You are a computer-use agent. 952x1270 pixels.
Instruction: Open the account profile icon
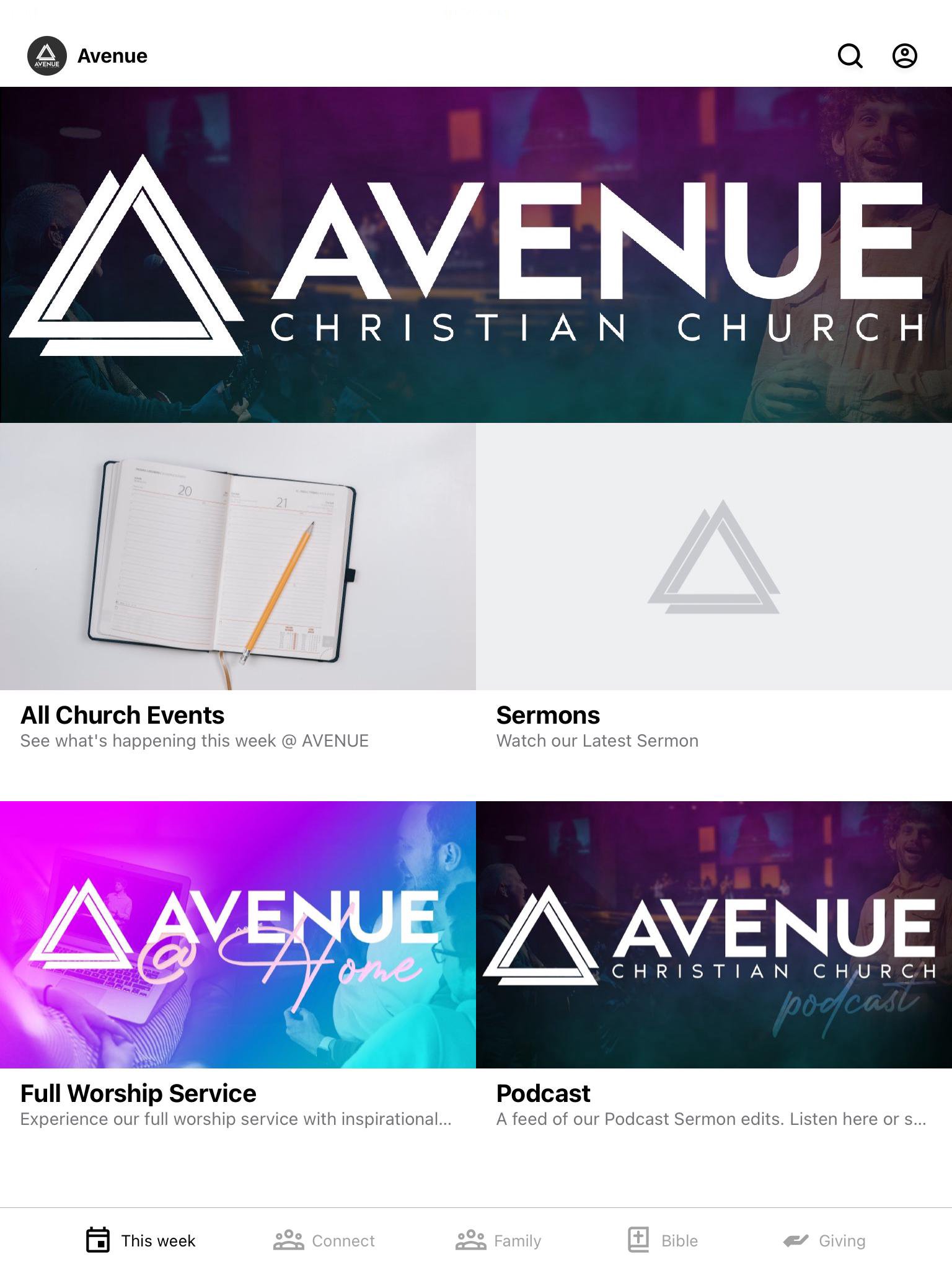pyautogui.click(x=904, y=56)
